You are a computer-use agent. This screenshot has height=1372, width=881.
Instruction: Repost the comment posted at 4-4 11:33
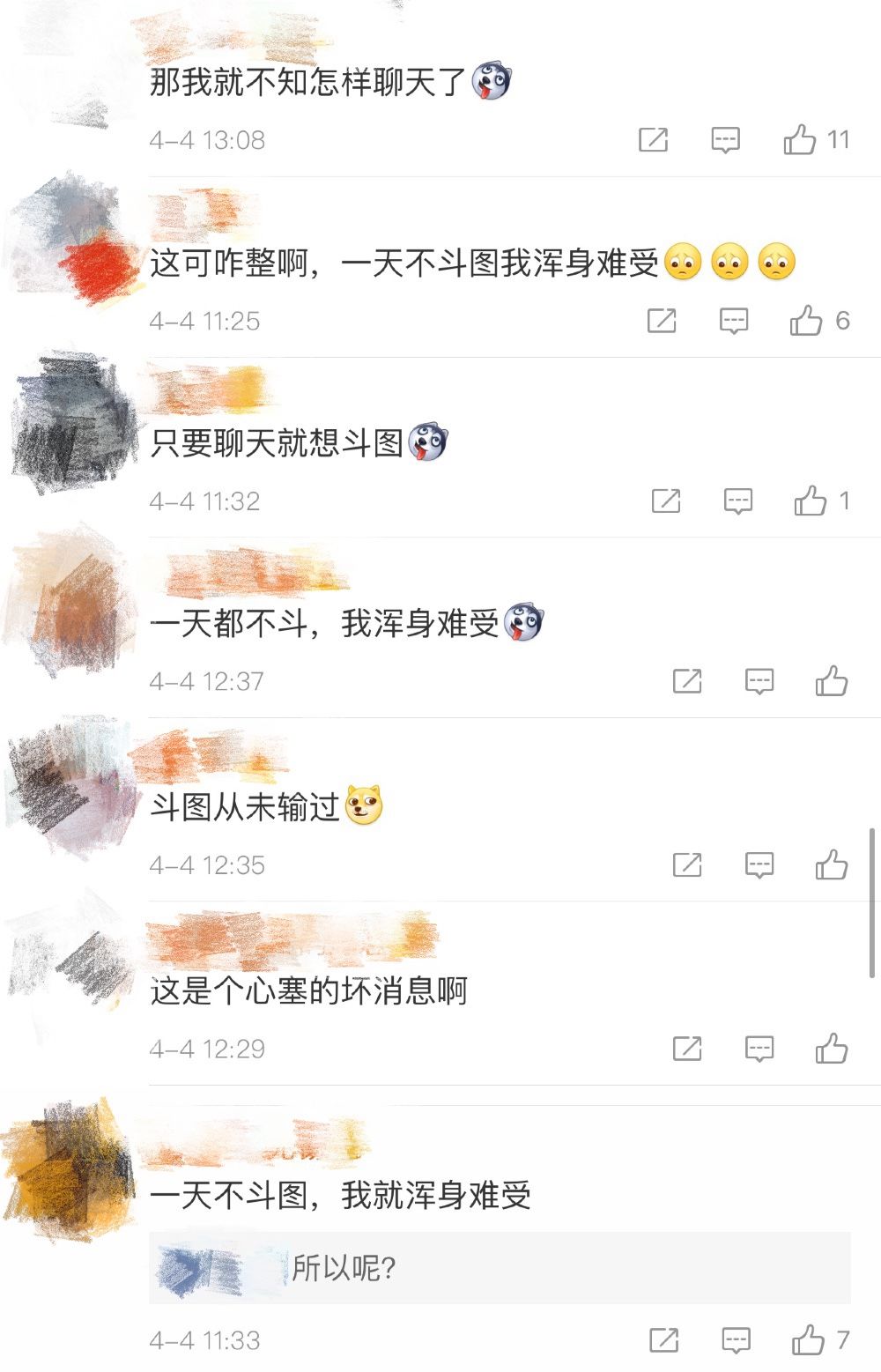(663, 1340)
